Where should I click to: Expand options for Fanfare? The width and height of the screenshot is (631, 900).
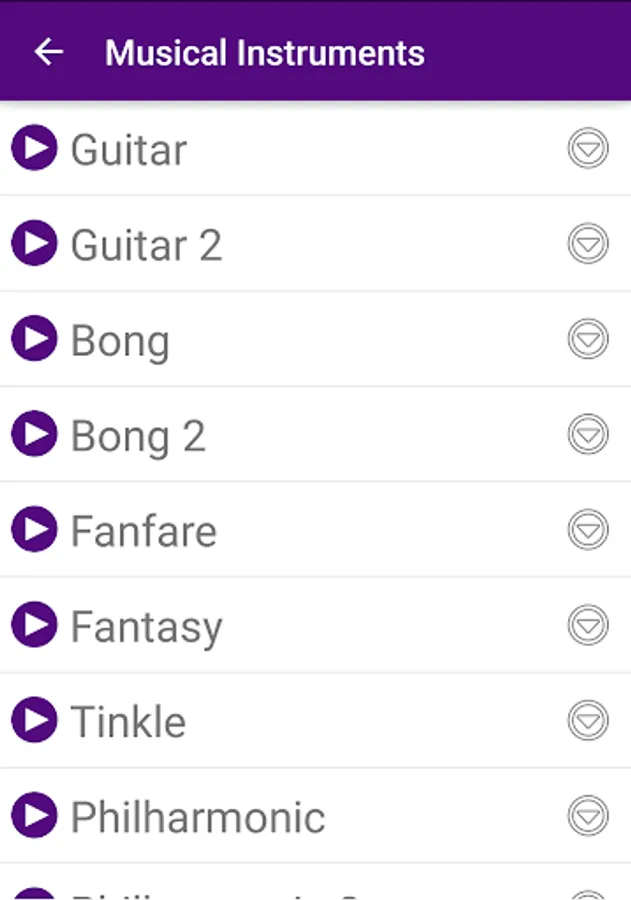pyautogui.click(x=588, y=530)
